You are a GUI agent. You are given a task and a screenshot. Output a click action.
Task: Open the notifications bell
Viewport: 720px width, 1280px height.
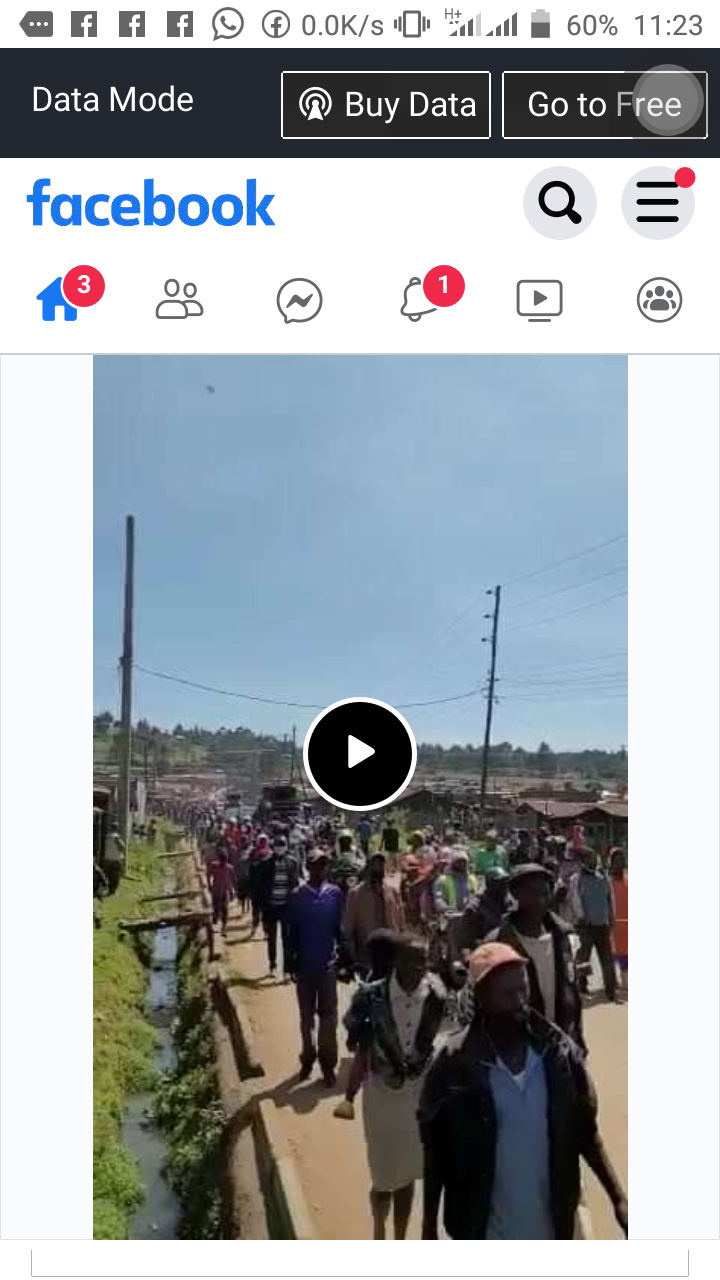coord(419,299)
